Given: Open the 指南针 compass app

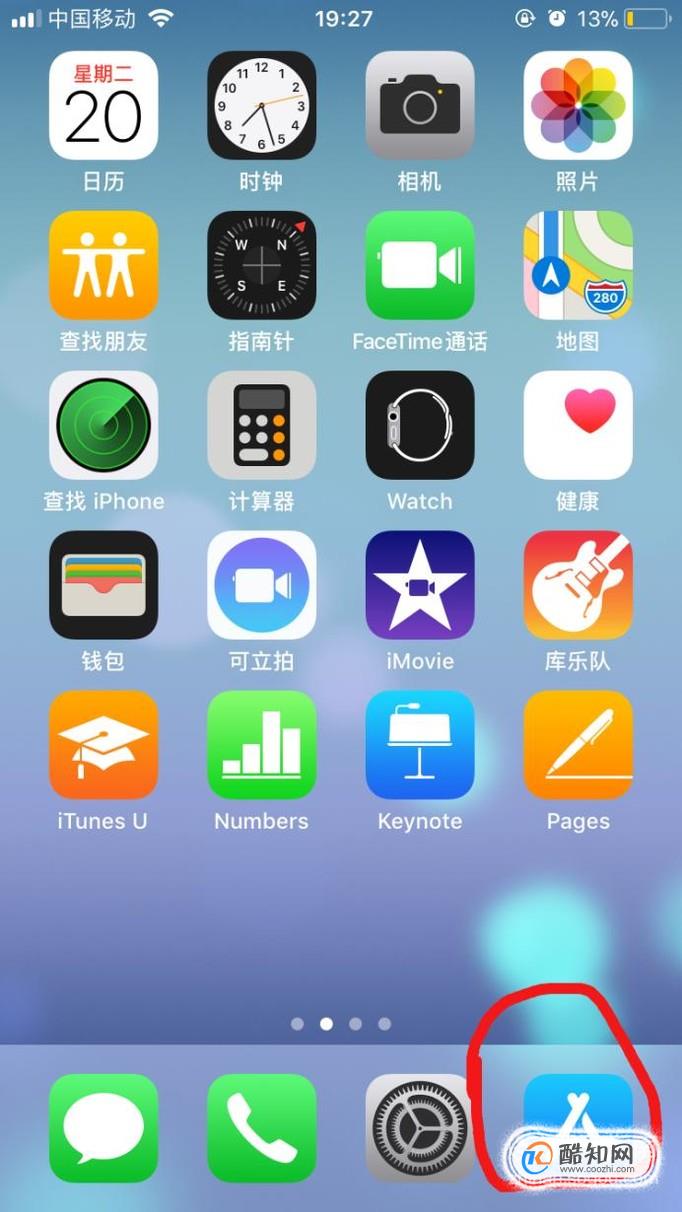Looking at the screenshot, I should [261, 266].
